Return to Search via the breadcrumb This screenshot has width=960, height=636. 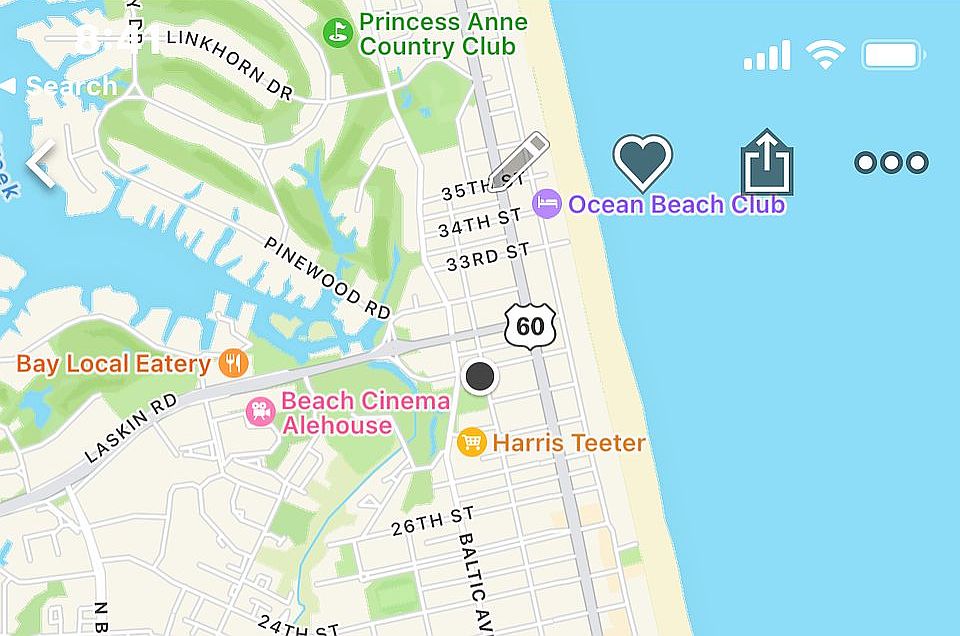pos(60,86)
